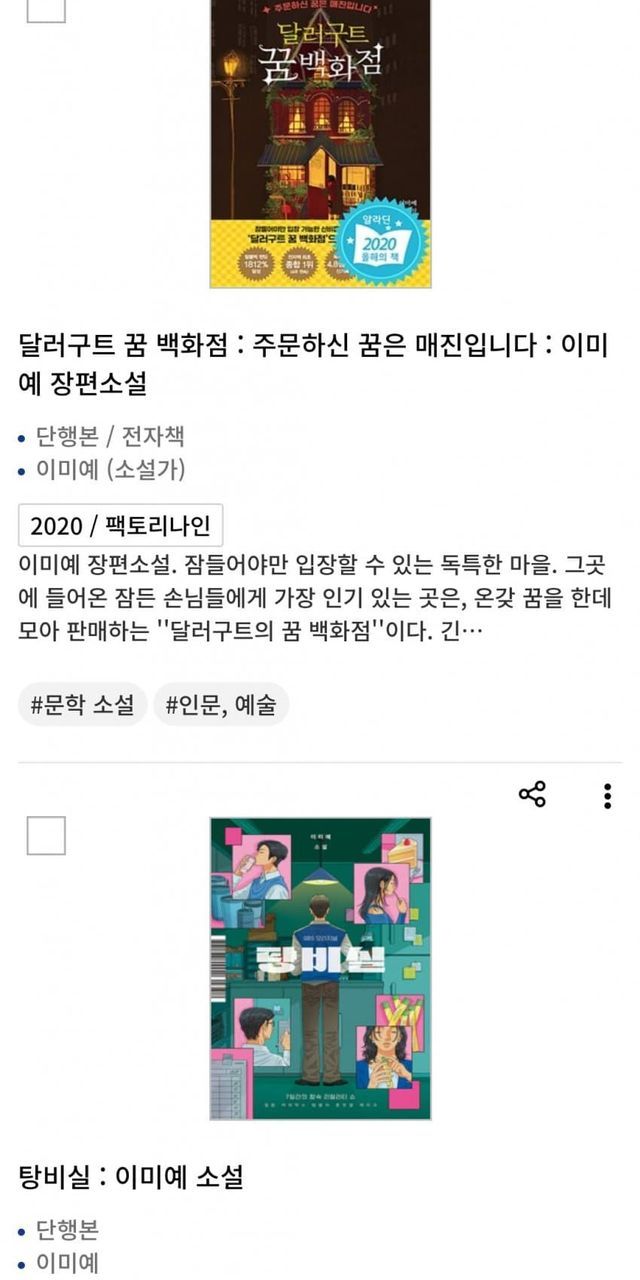Check the box next to 탕비실

point(46,836)
